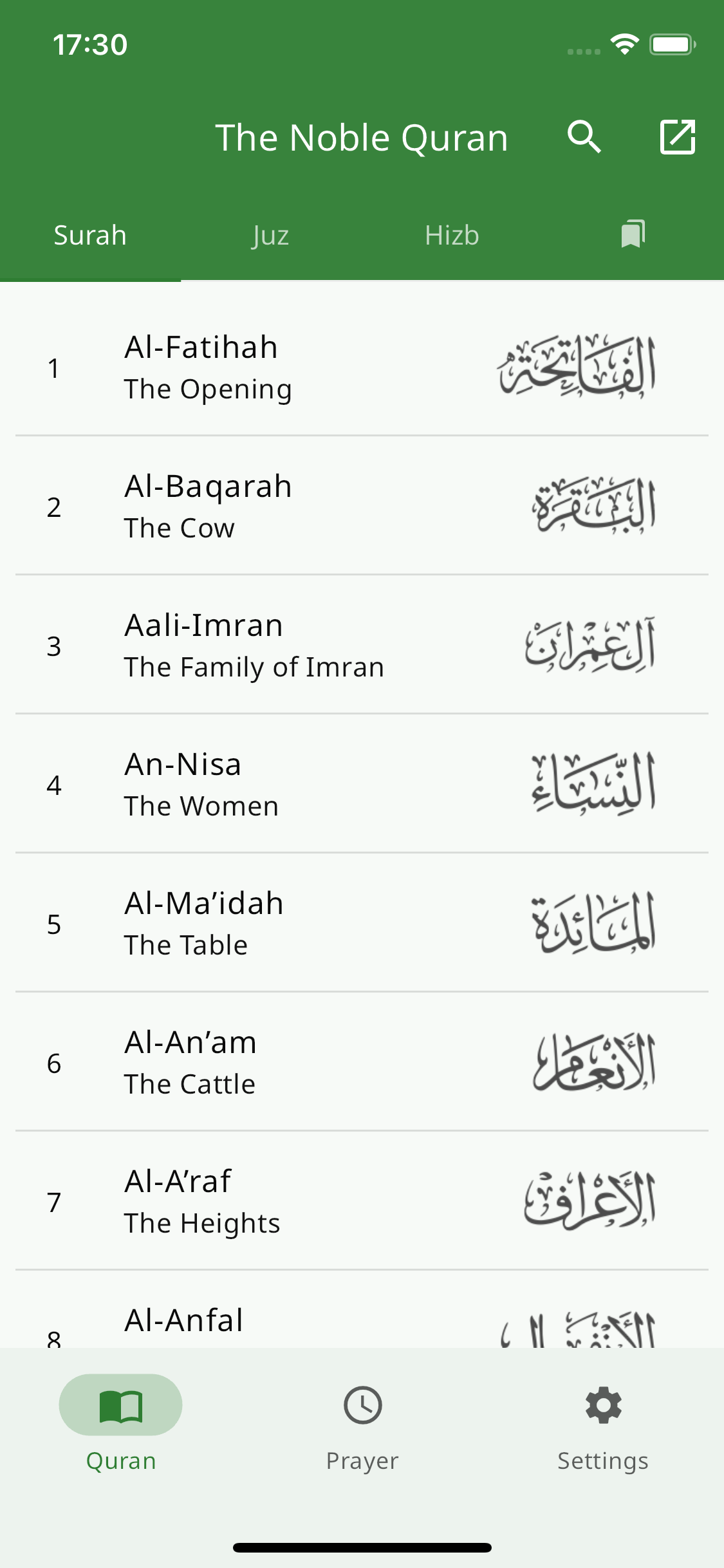The height and width of the screenshot is (1568, 724).
Task: Open Surah Al-Baqarah, The Cow
Action: pos(362,506)
